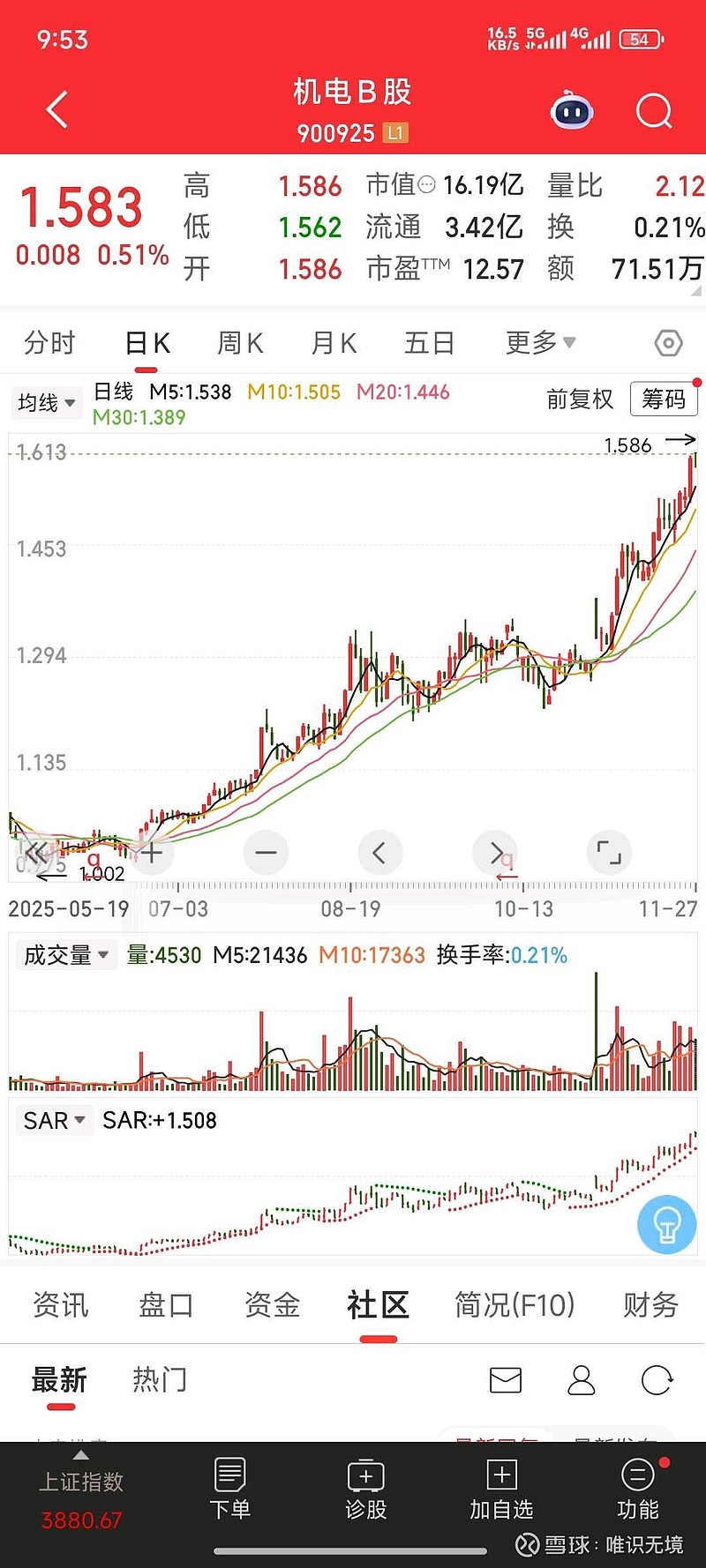Expand the 更多 chart period dropdown
Screen dimensions: 706x1568
pyautogui.click(x=539, y=343)
